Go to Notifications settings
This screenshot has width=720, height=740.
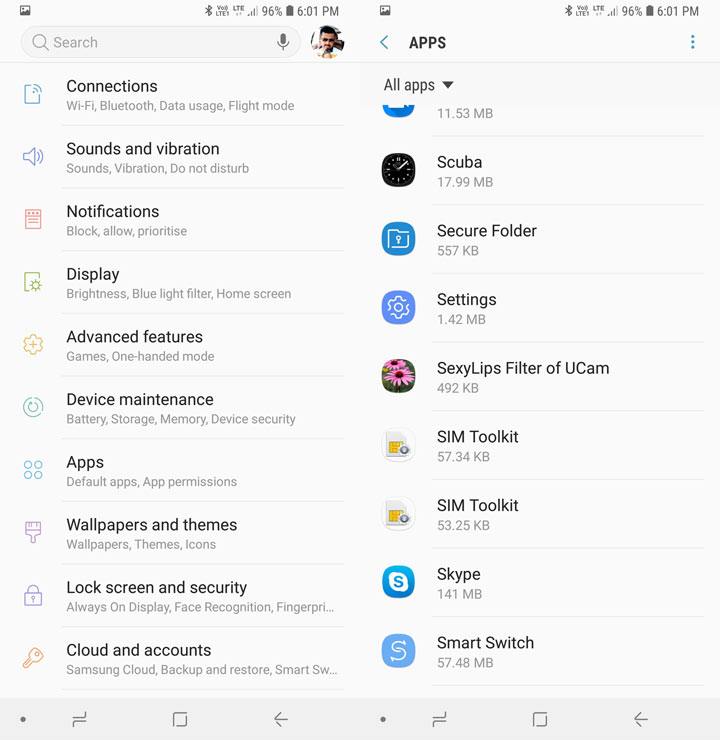coord(180,220)
